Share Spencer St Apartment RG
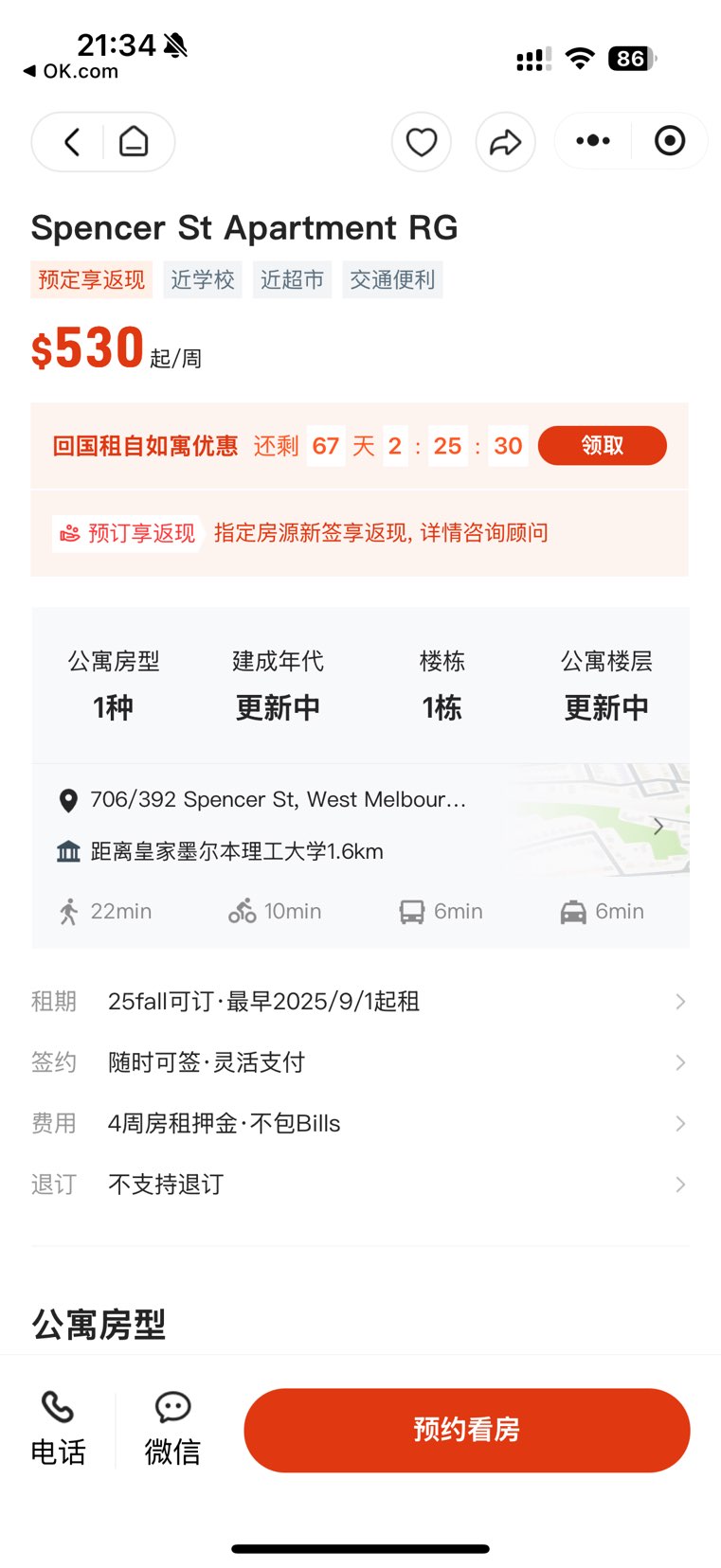The width and height of the screenshot is (721, 1568). point(505,142)
